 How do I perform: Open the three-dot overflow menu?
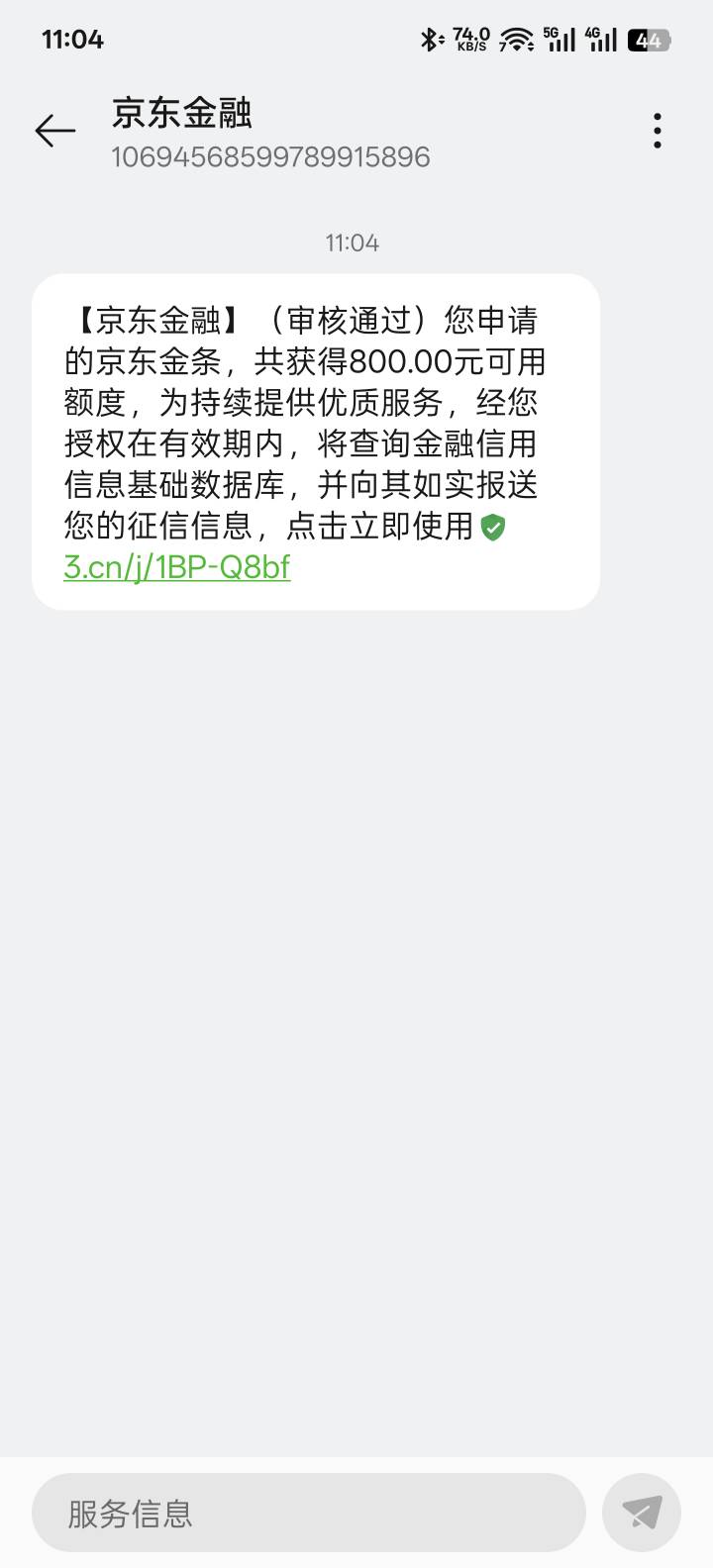658,131
